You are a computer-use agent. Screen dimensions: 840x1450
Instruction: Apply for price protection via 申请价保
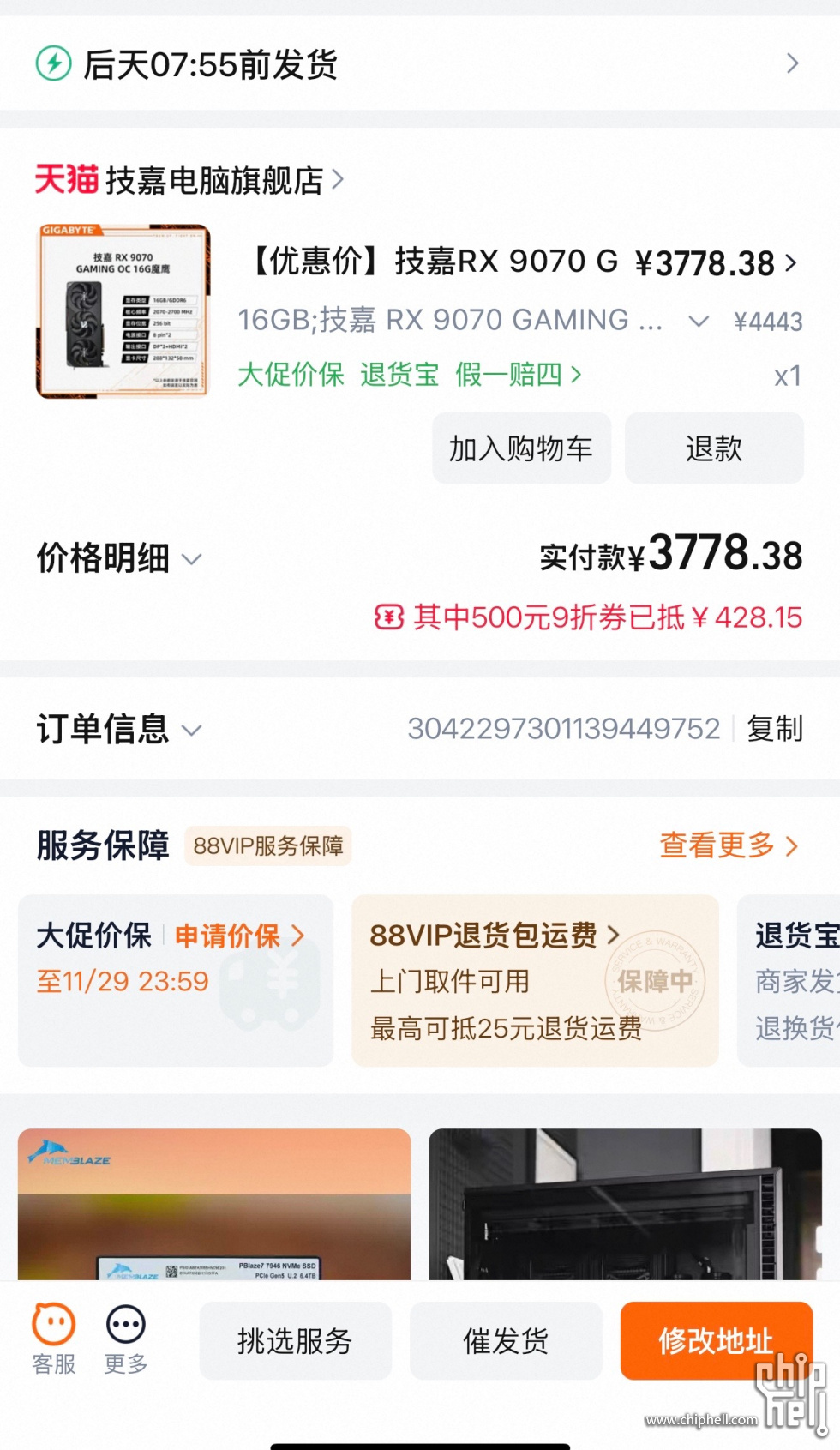pyautogui.click(x=238, y=936)
